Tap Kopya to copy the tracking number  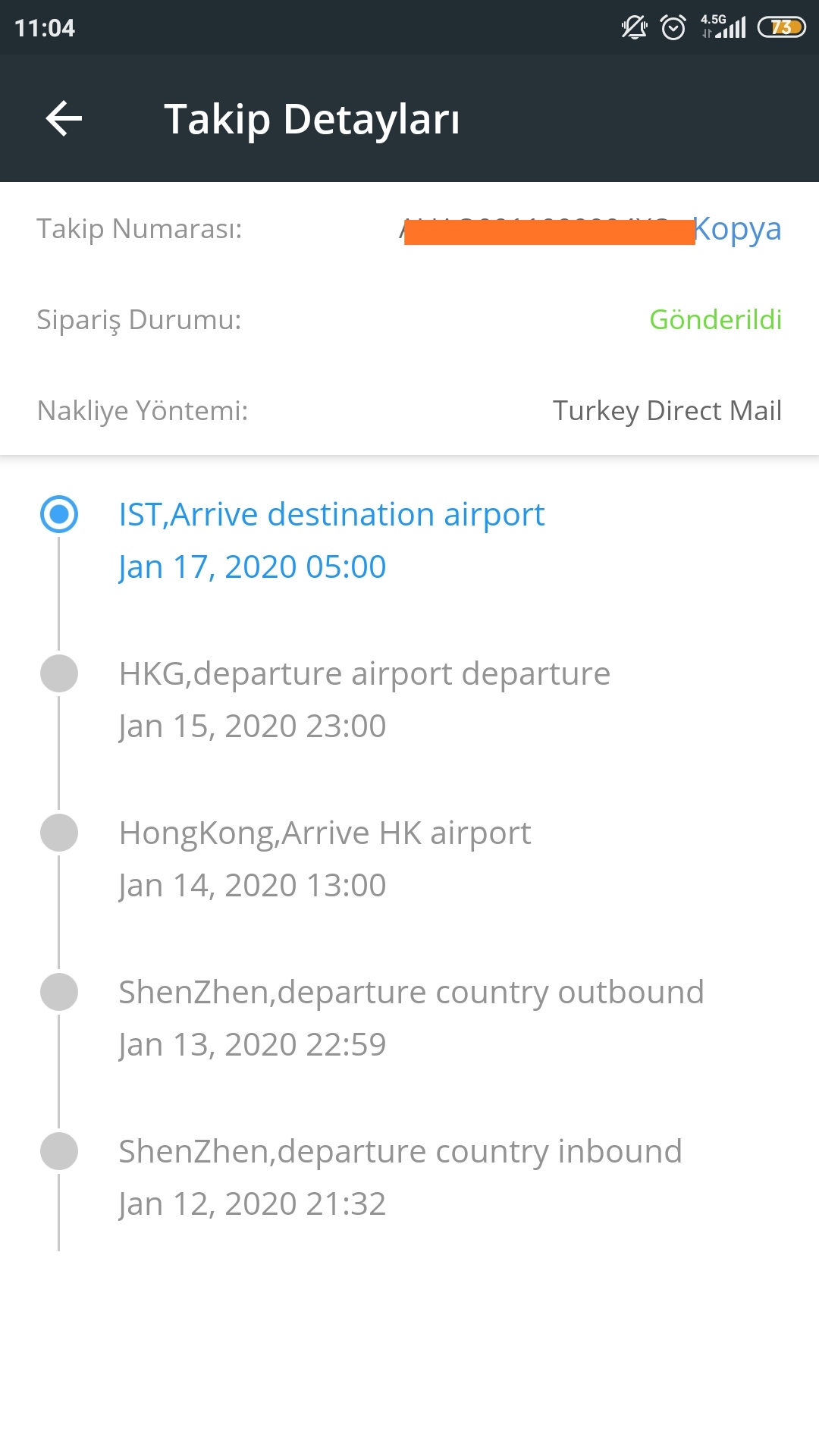pos(738,229)
